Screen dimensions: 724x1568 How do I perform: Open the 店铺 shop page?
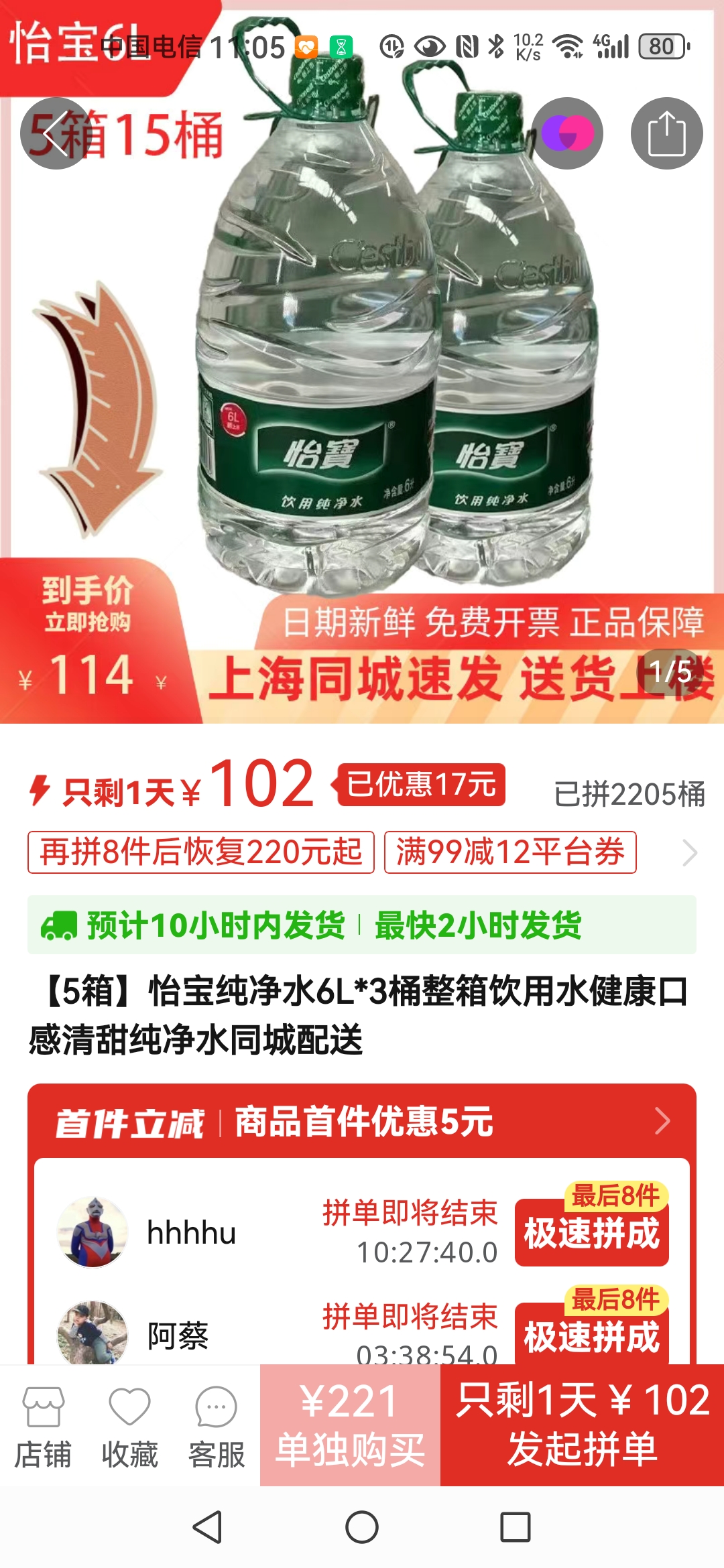pyautogui.click(x=43, y=1427)
